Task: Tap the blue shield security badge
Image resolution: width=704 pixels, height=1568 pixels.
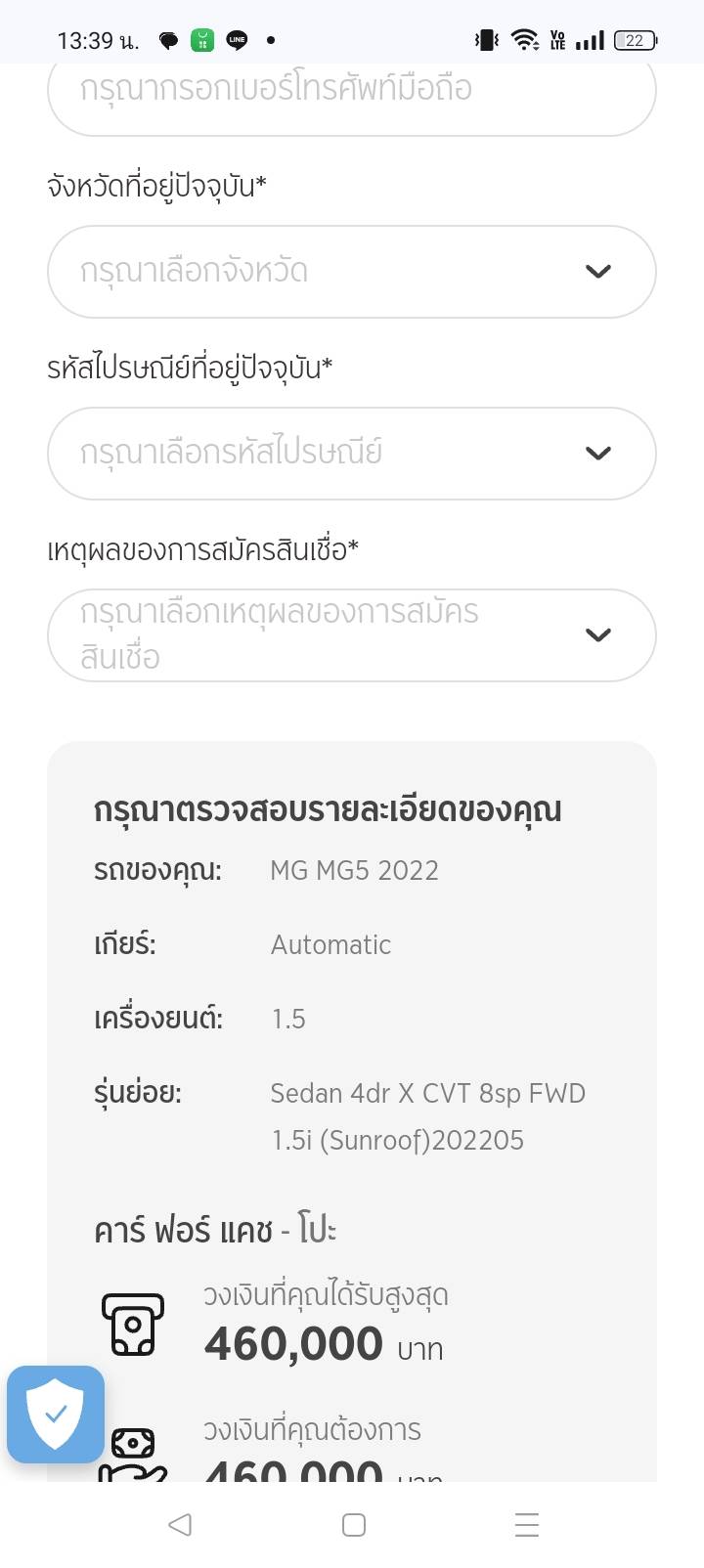Action: coord(56,1415)
